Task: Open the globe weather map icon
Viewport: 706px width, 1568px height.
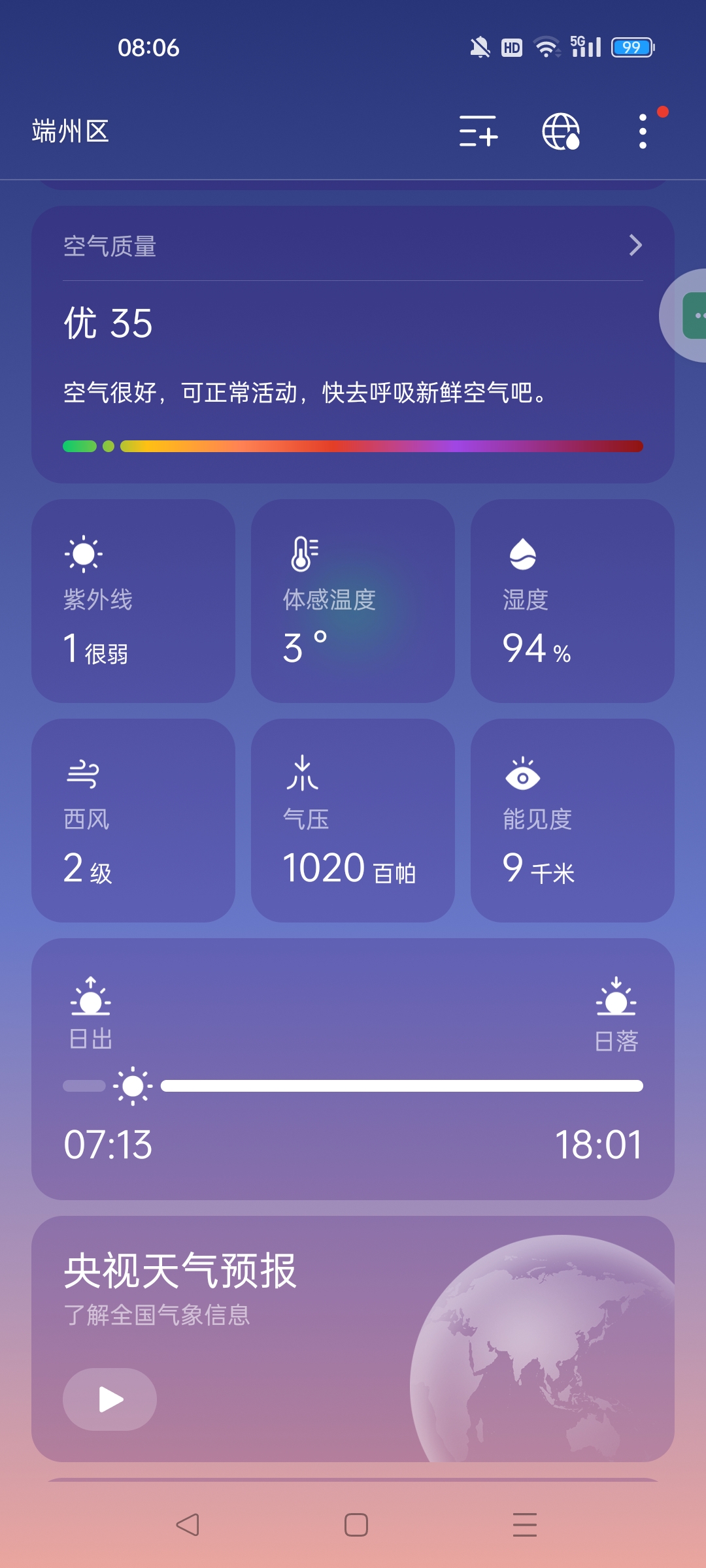Action: tap(561, 131)
